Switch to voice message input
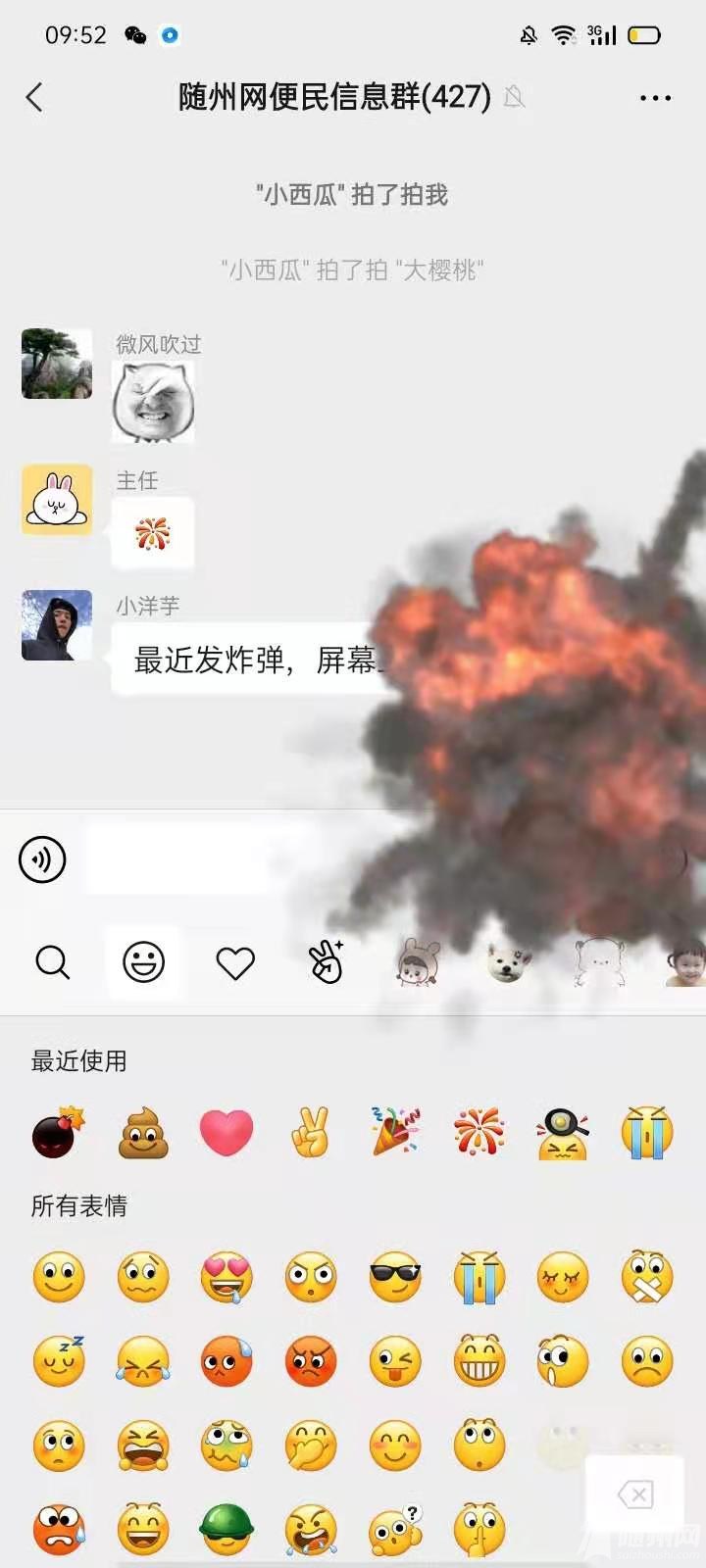This screenshot has width=706, height=1568. pyautogui.click(x=42, y=859)
